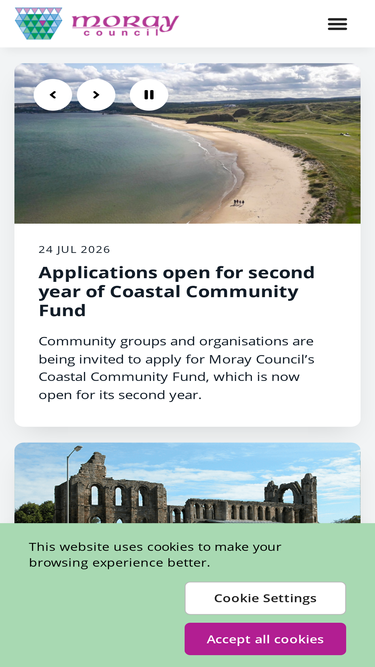Open the card with the cathedral ruins
The width and height of the screenshot is (375, 667).
188,483
